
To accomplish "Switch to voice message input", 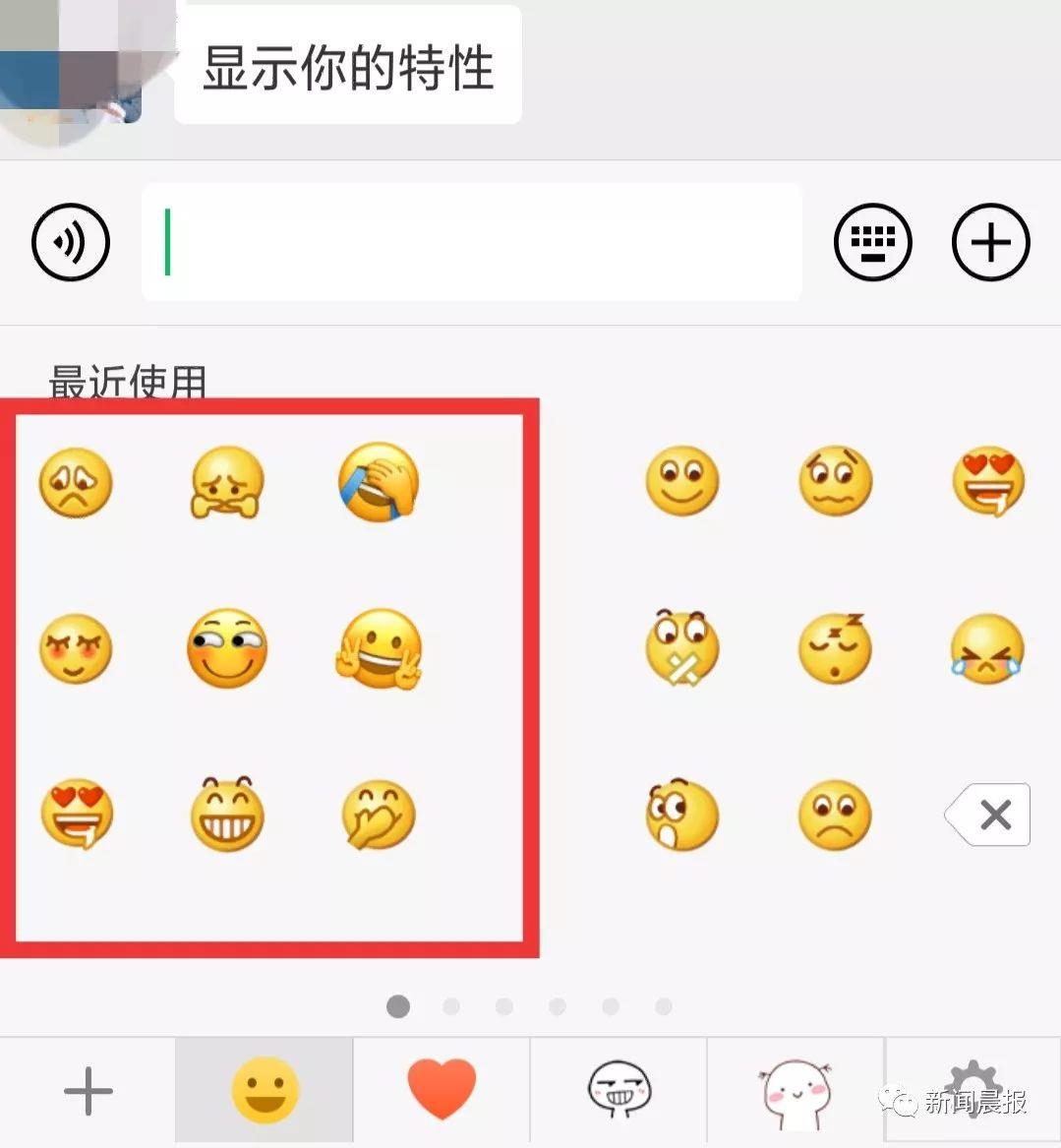I will [x=71, y=242].
